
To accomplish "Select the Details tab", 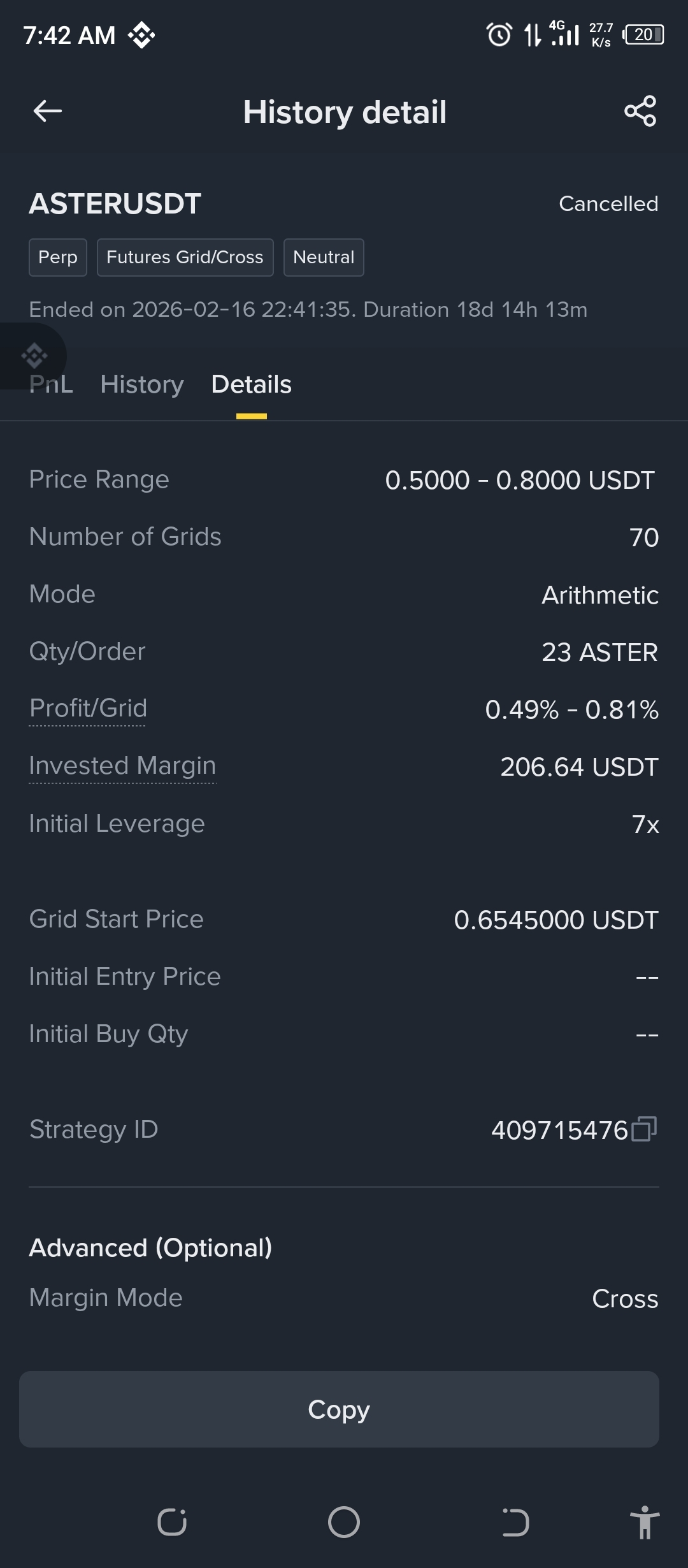I will [251, 384].
